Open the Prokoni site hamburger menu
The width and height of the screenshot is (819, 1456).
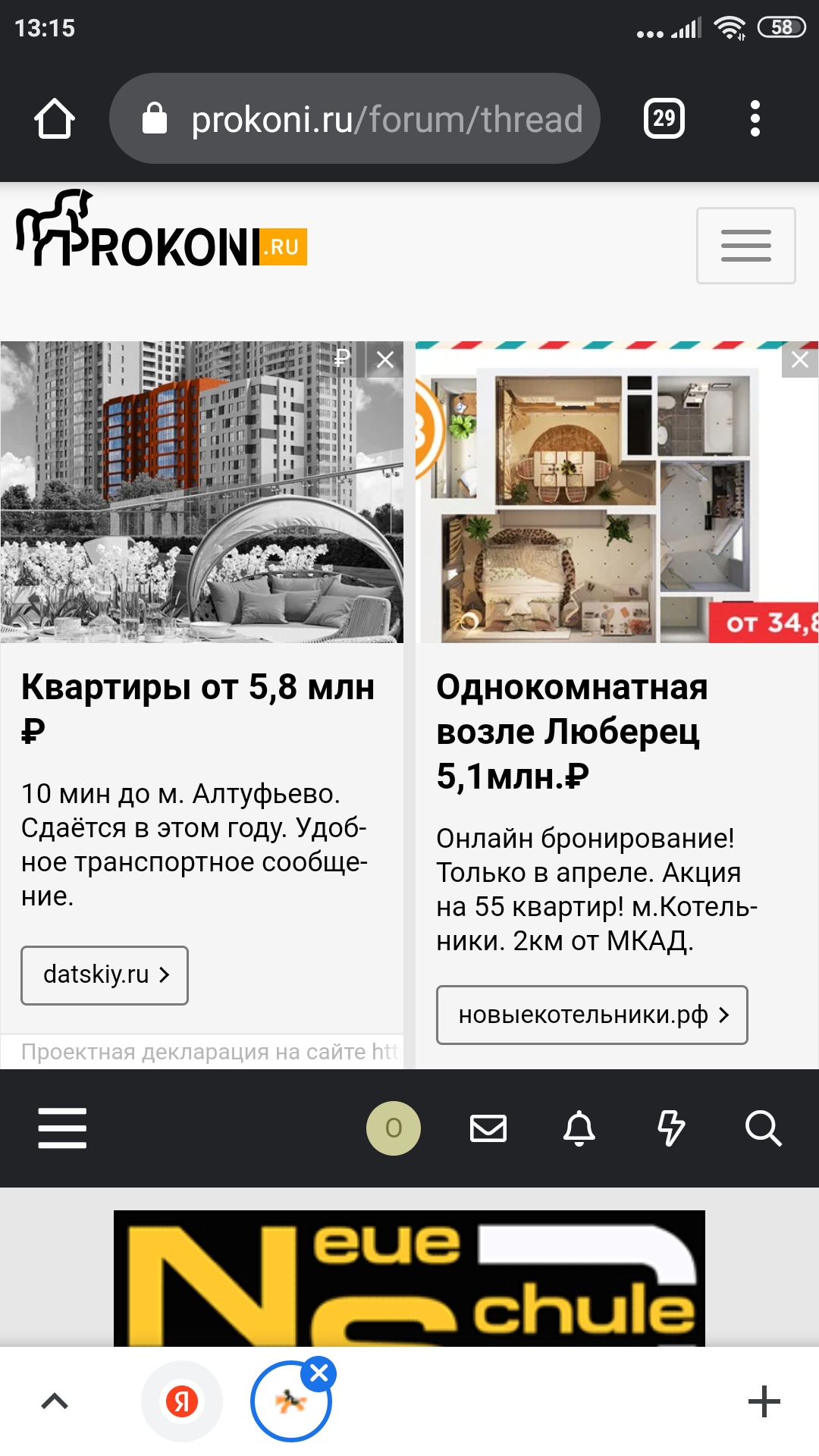[745, 246]
